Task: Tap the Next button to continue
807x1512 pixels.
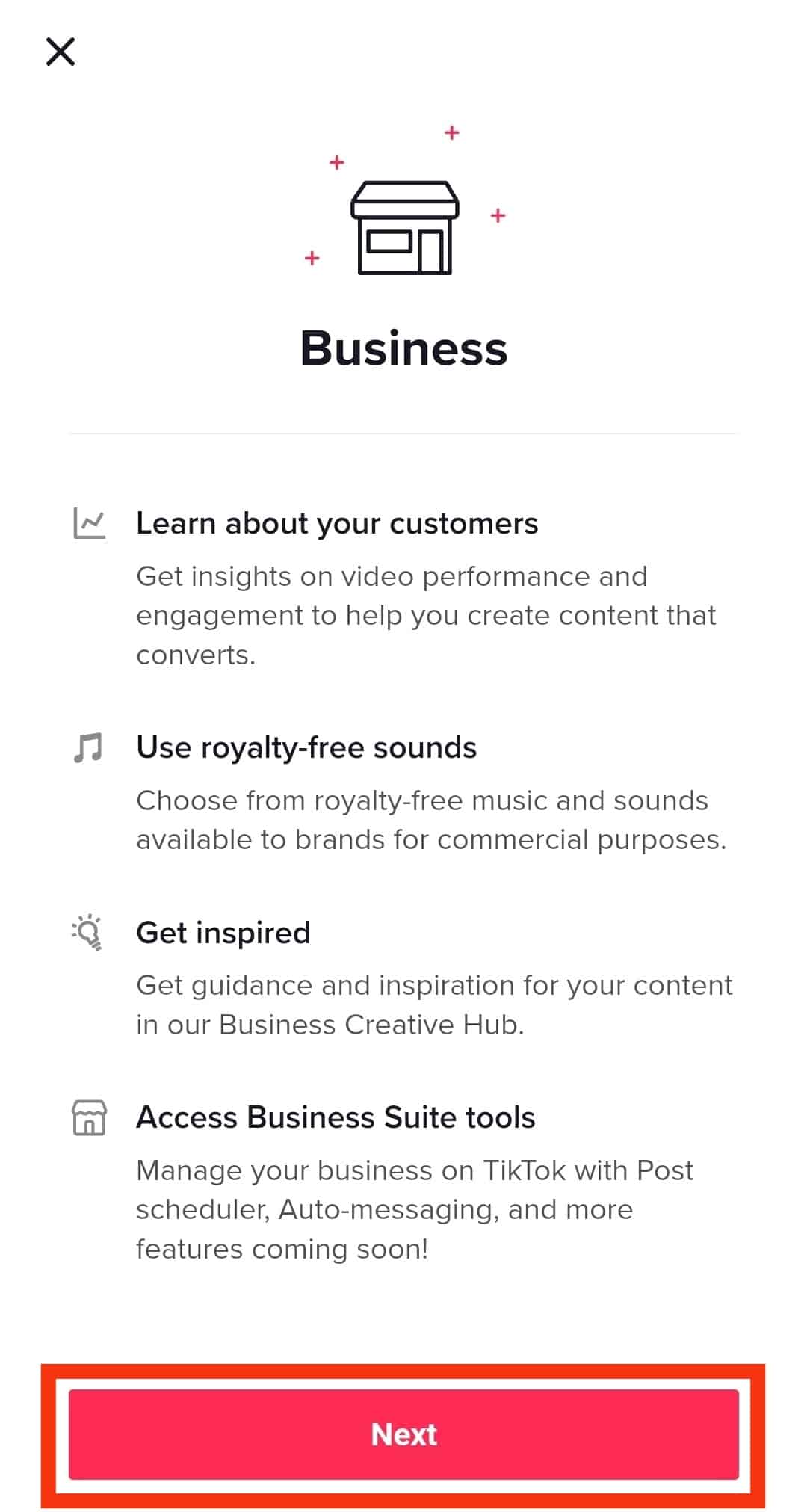Action: coord(403,1434)
